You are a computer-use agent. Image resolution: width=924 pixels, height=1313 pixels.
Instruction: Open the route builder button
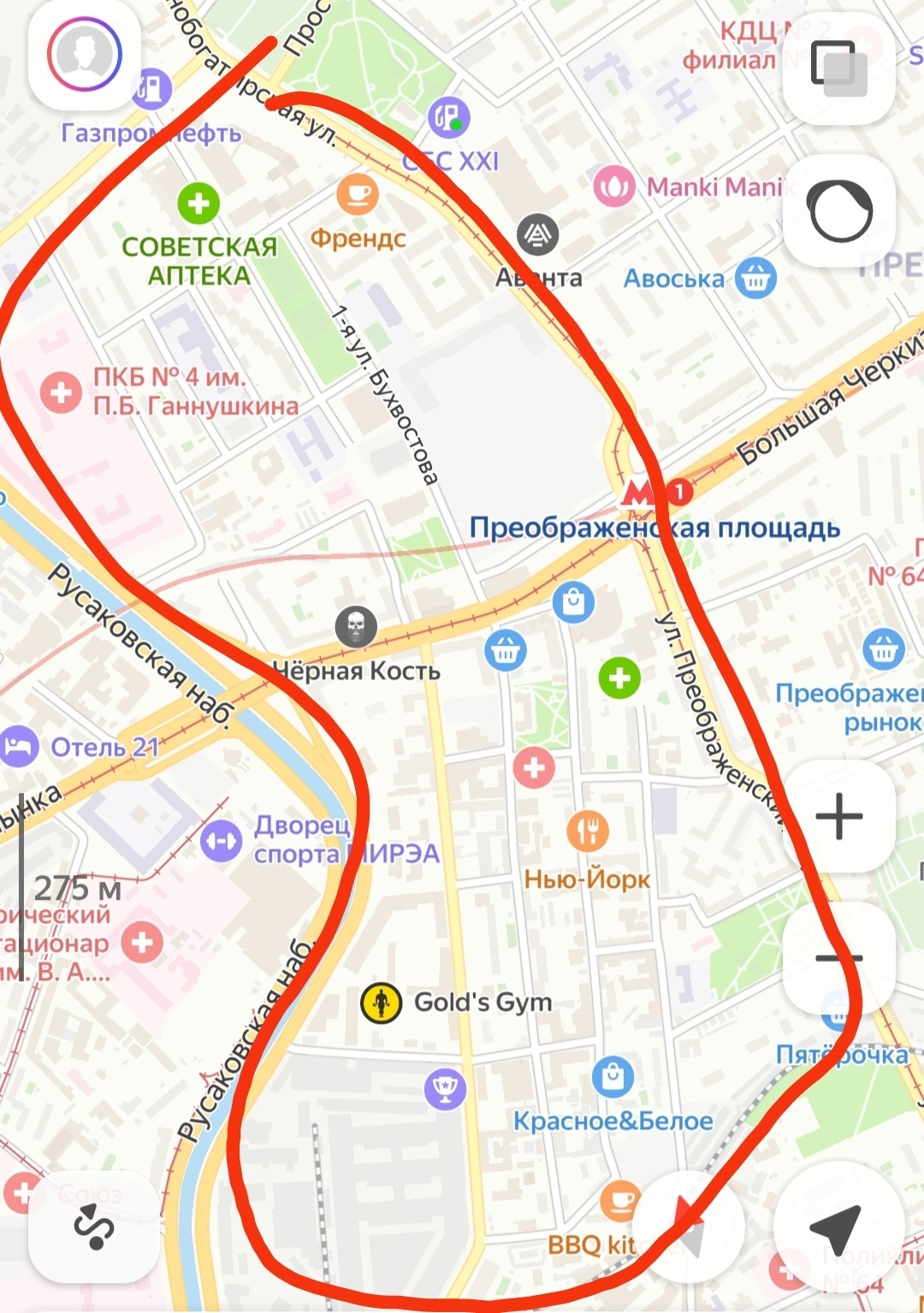tap(94, 1227)
